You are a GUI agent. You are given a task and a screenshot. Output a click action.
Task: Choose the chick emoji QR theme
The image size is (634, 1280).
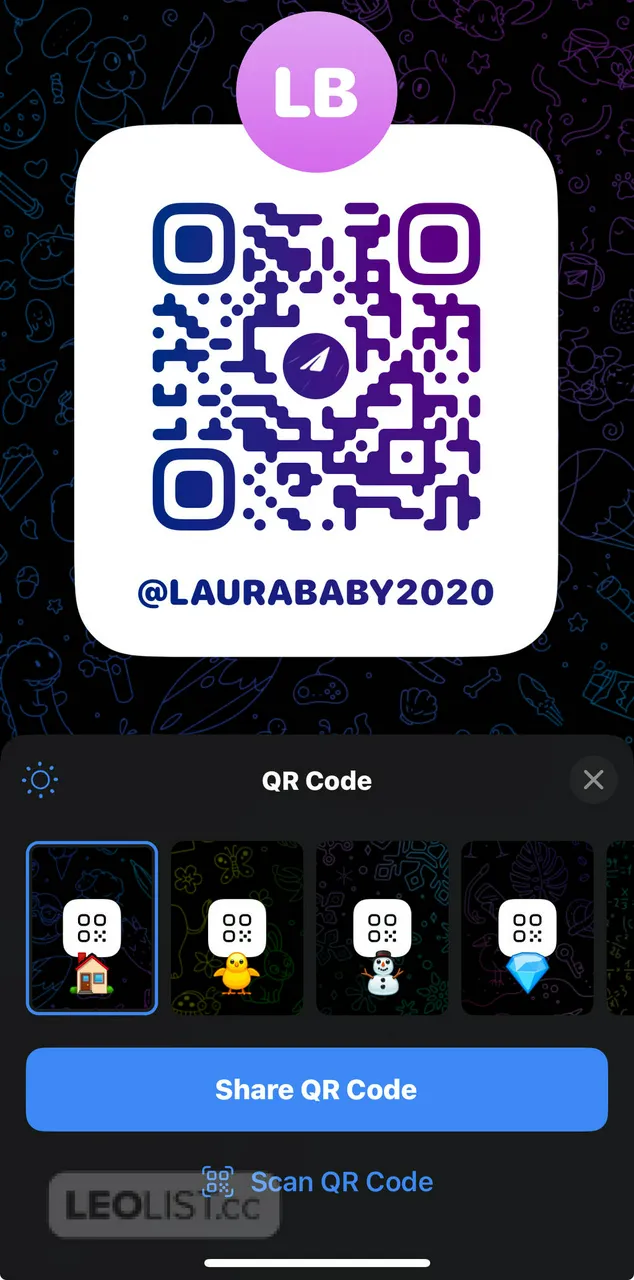point(237,928)
